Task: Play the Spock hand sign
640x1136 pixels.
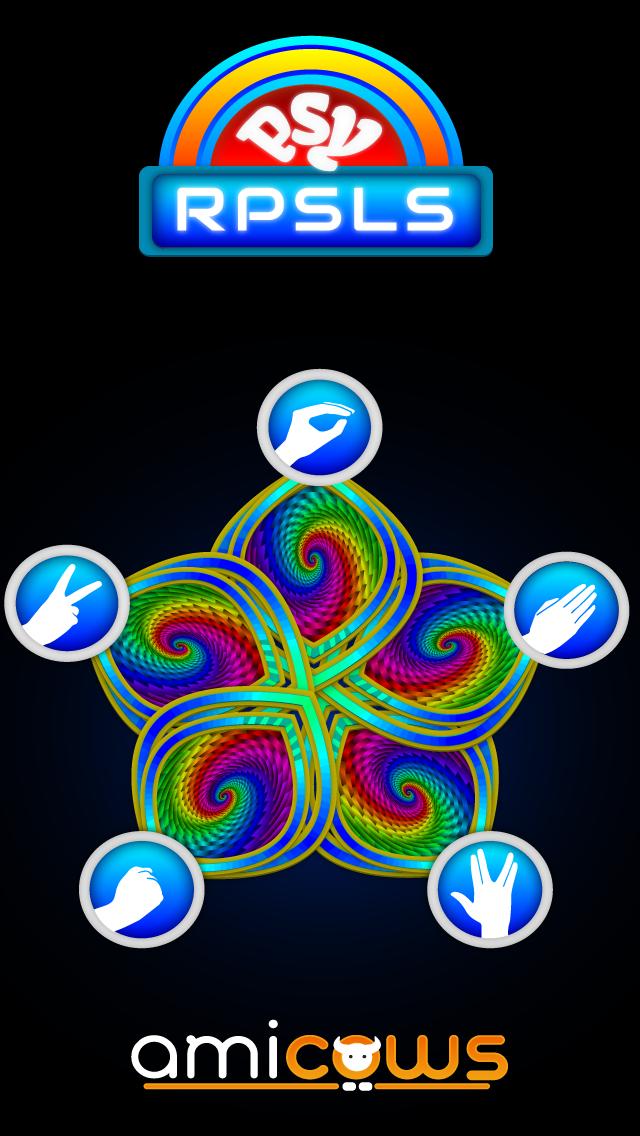Action: click(490, 891)
